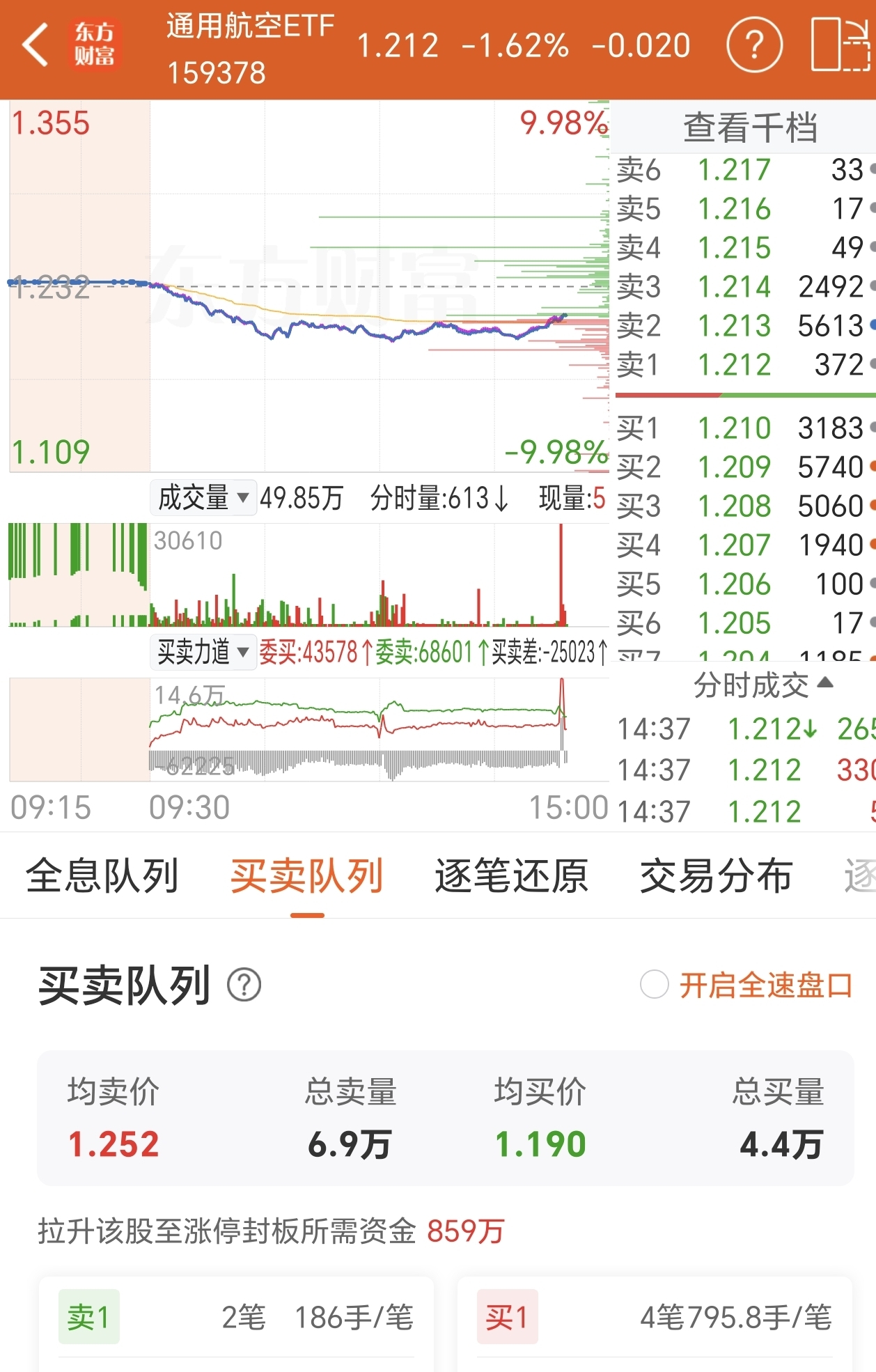Screen dimensions: 876x1372
Task: Switch to the 逐笔还原 tab
Action: click(511, 875)
